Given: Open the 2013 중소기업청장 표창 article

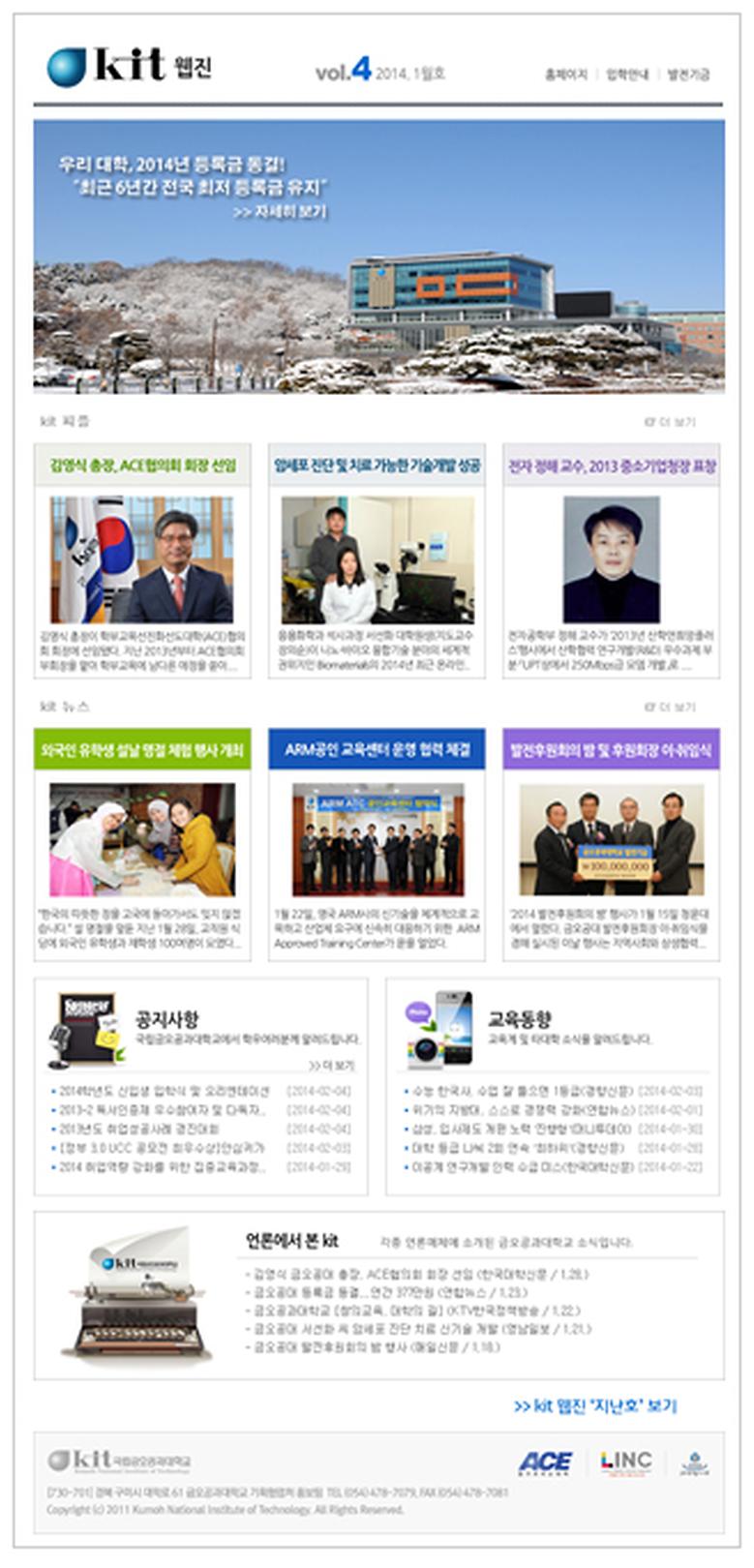Looking at the screenshot, I should [x=612, y=466].
